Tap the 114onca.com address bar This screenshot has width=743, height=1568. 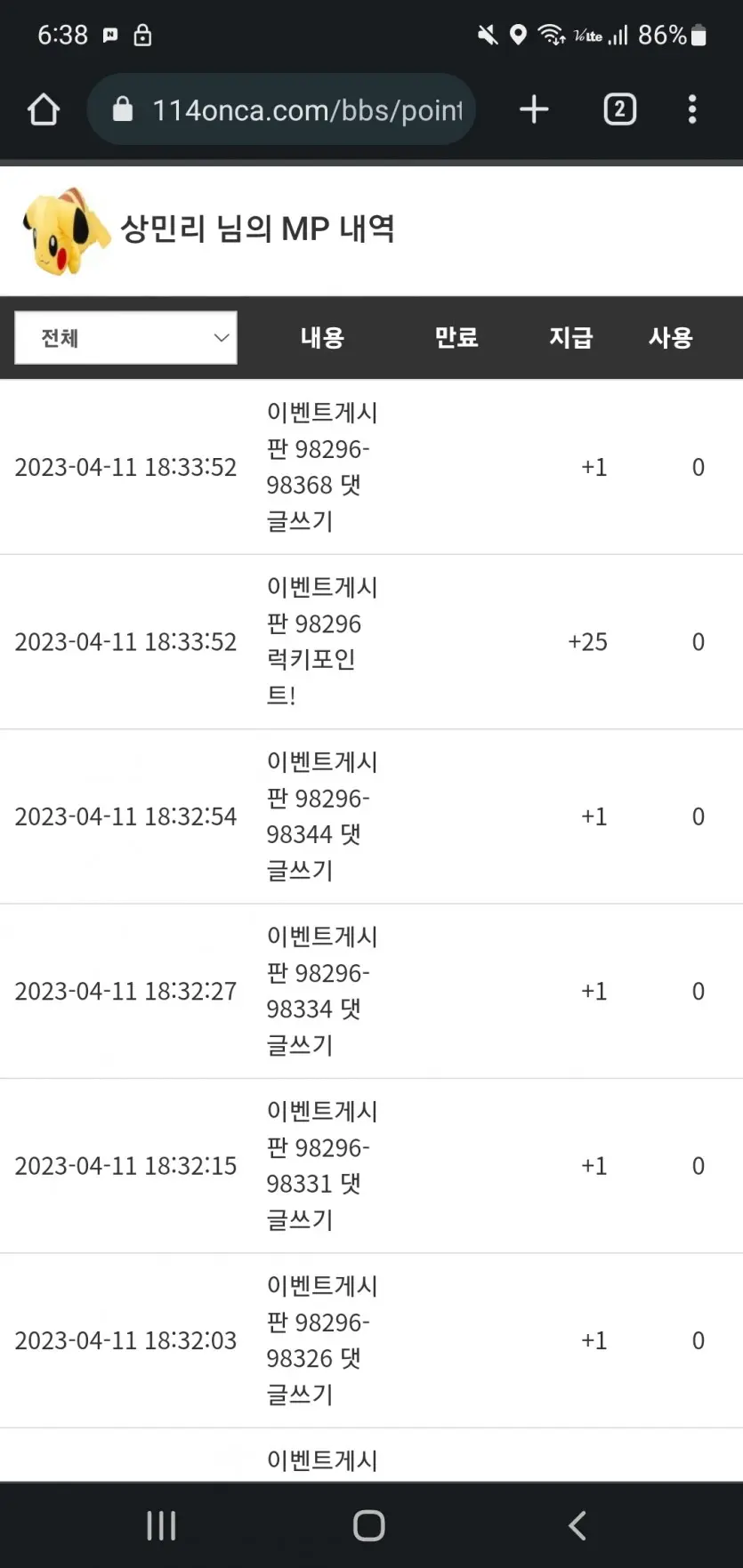tap(281, 109)
